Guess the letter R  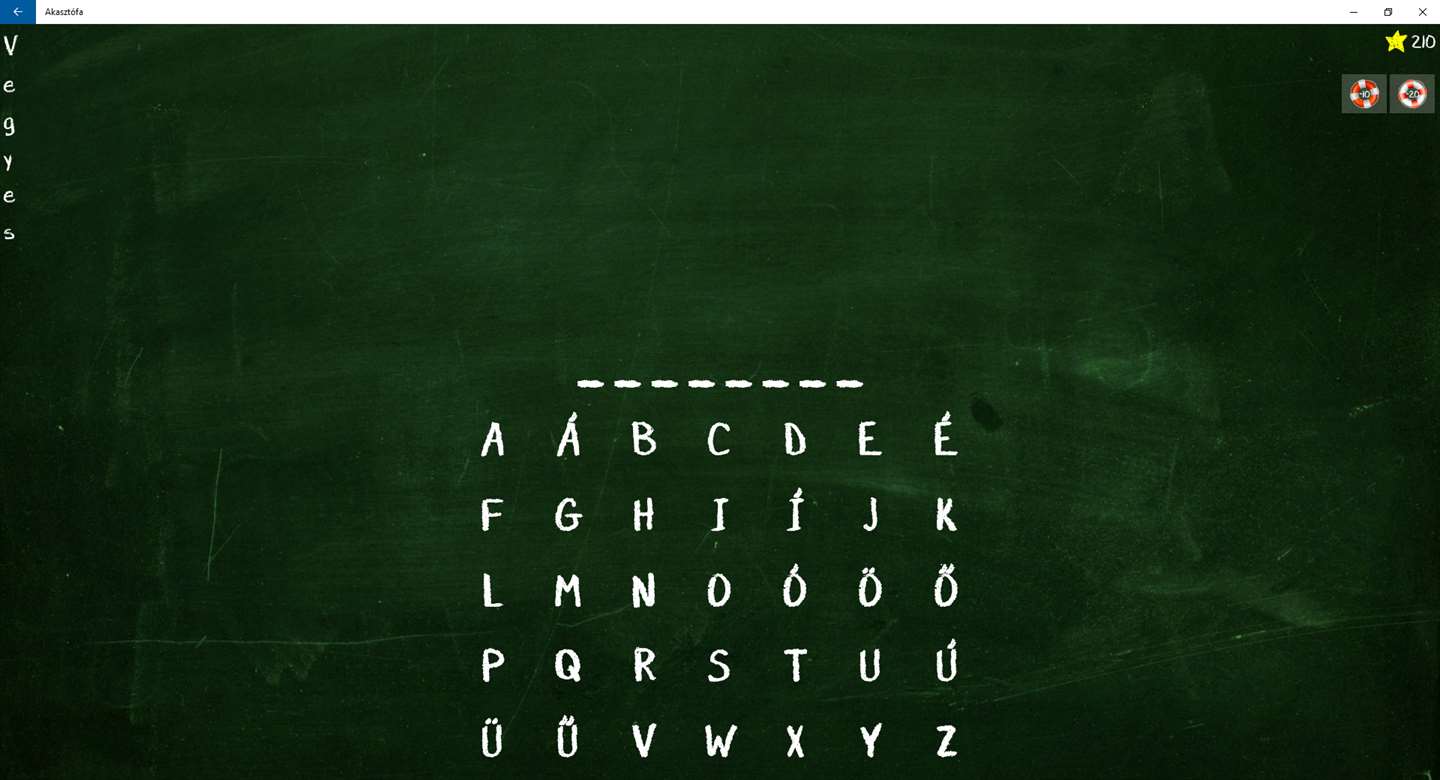[x=644, y=666]
